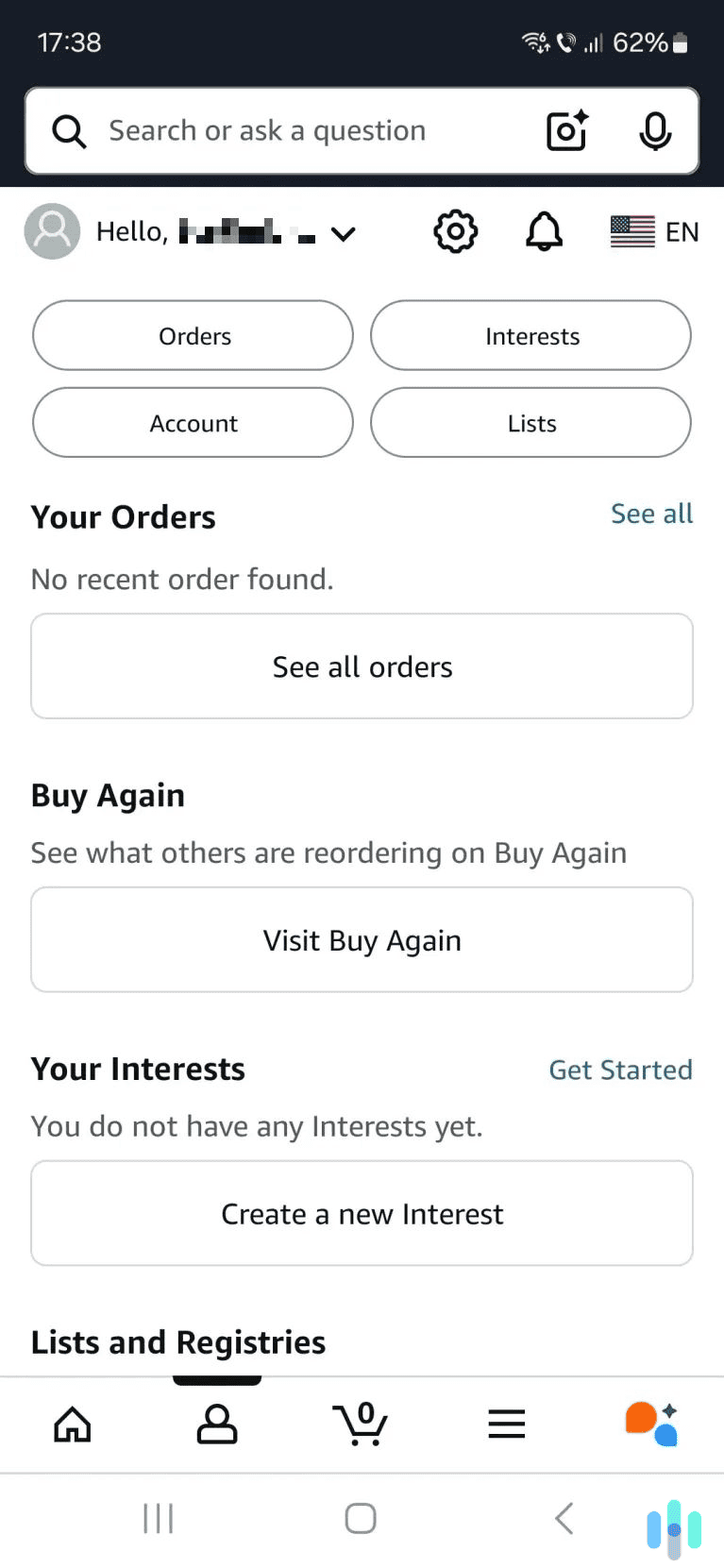Viewport: 724px width, 1568px height.
Task: Tap the profile avatar next to Hello
Action: (52, 231)
